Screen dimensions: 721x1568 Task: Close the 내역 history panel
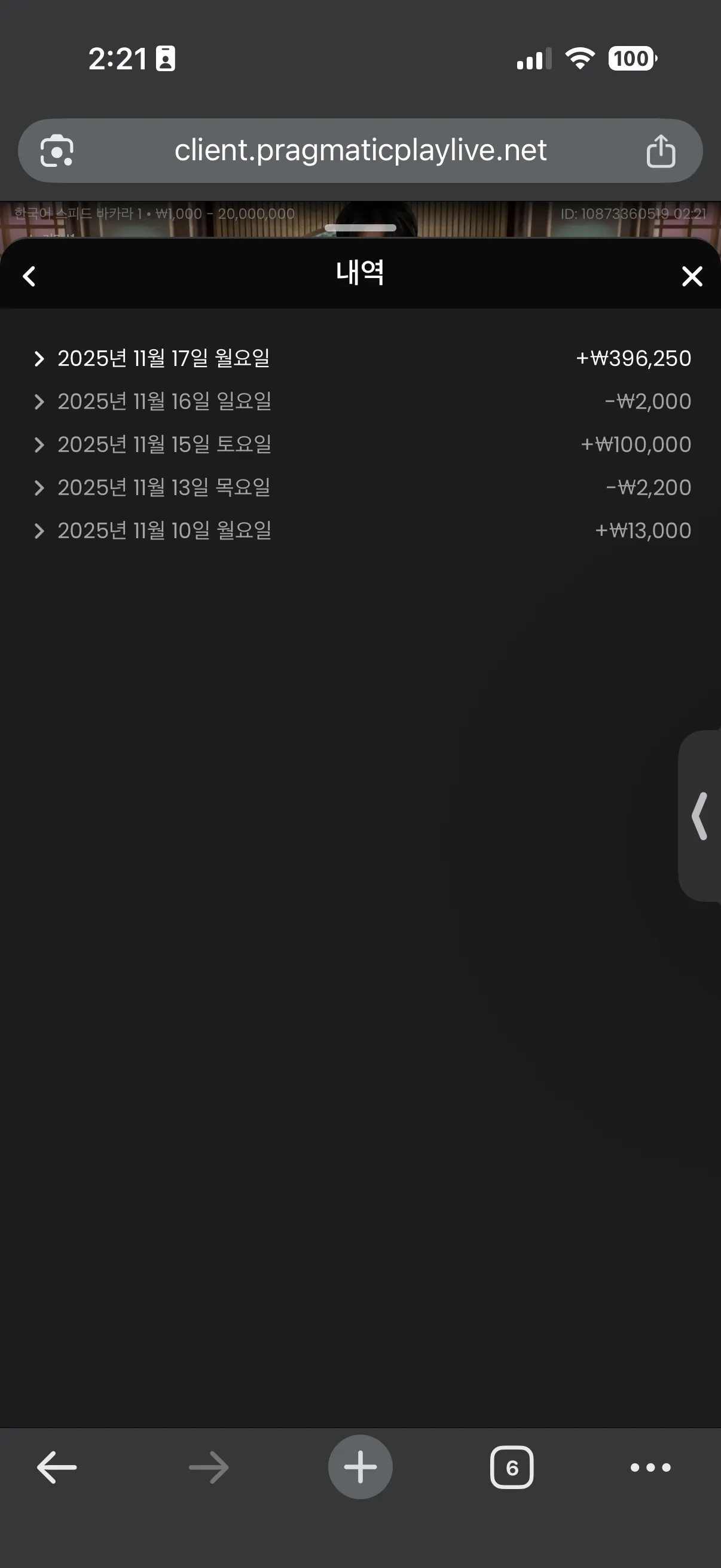(692, 276)
